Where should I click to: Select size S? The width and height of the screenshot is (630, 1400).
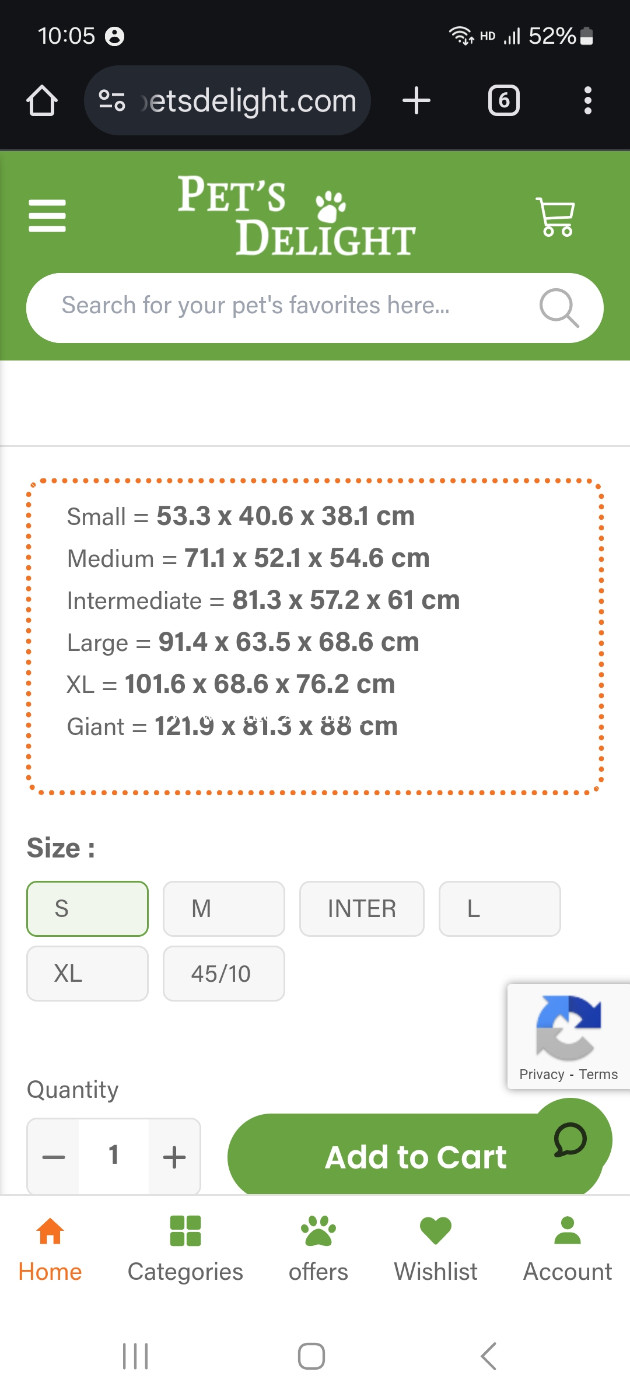(x=87, y=908)
